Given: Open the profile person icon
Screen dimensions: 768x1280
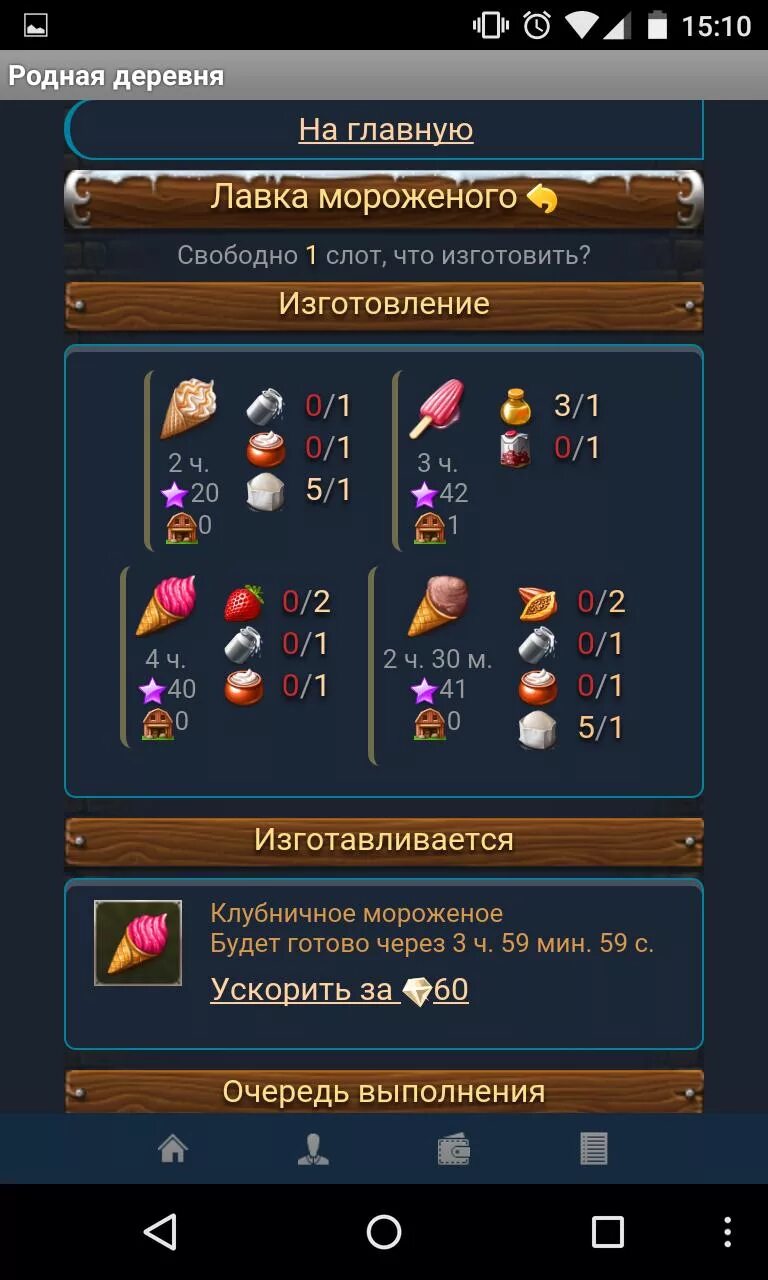Looking at the screenshot, I should (314, 1150).
